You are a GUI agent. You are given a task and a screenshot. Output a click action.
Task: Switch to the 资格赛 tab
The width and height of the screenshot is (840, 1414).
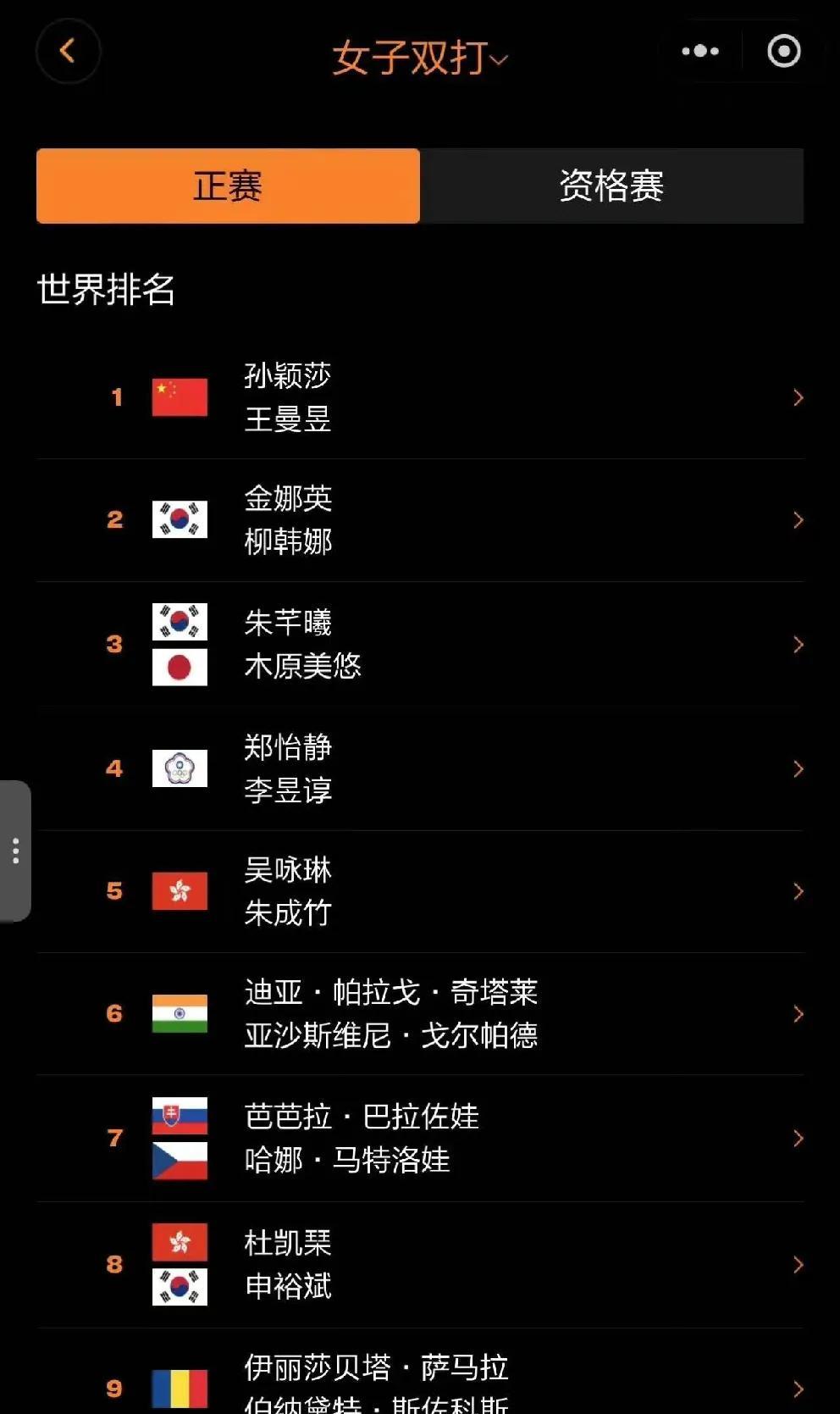point(611,186)
